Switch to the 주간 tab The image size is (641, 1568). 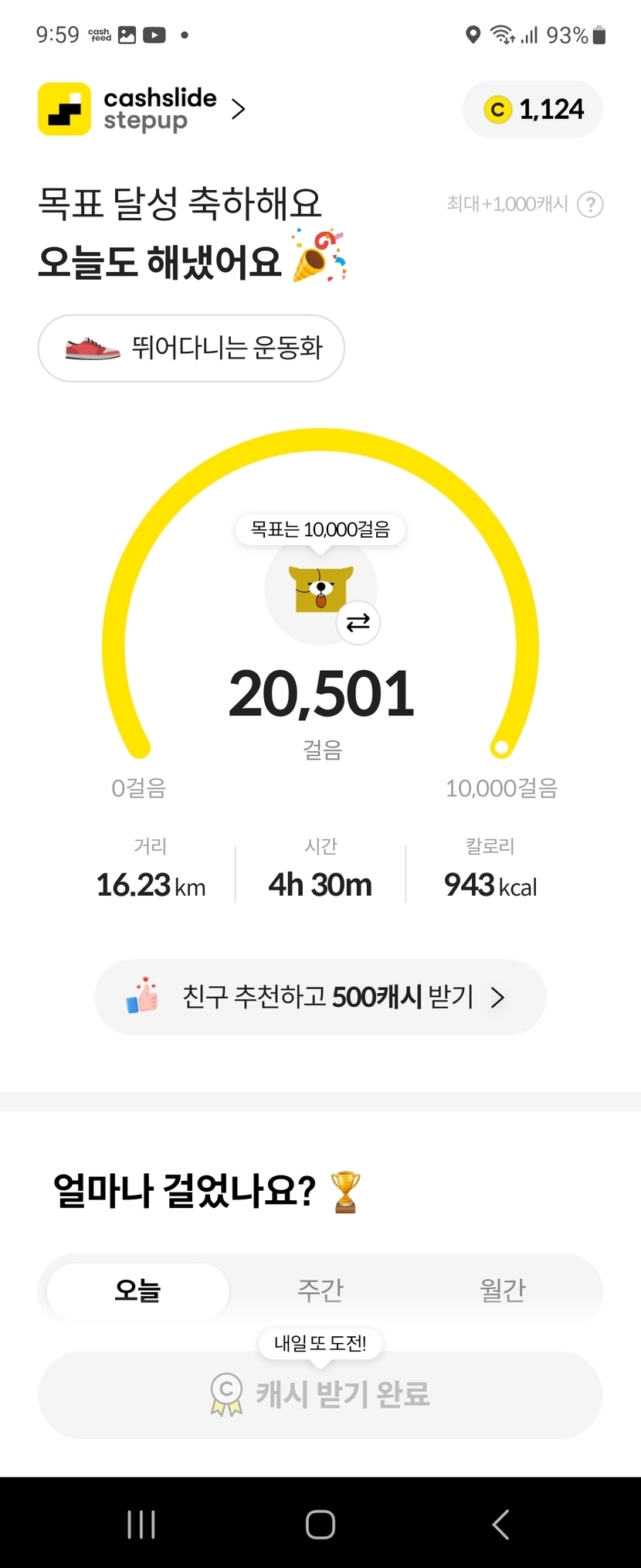(320, 1289)
